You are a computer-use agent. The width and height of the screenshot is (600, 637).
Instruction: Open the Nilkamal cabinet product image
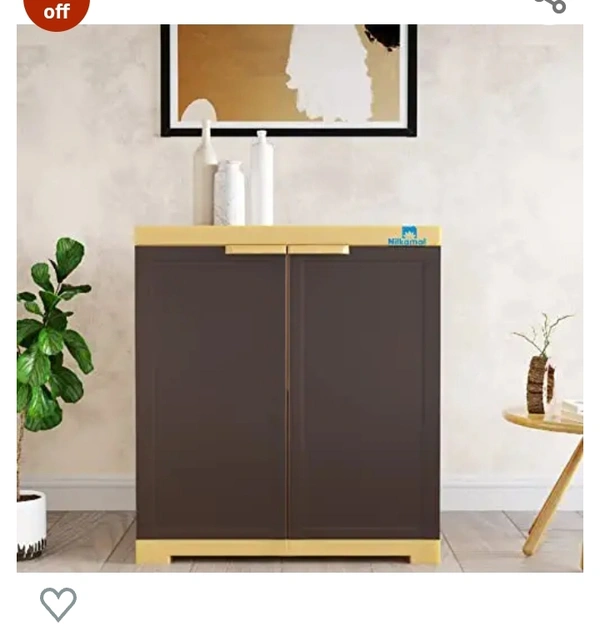tap(299, 298)
